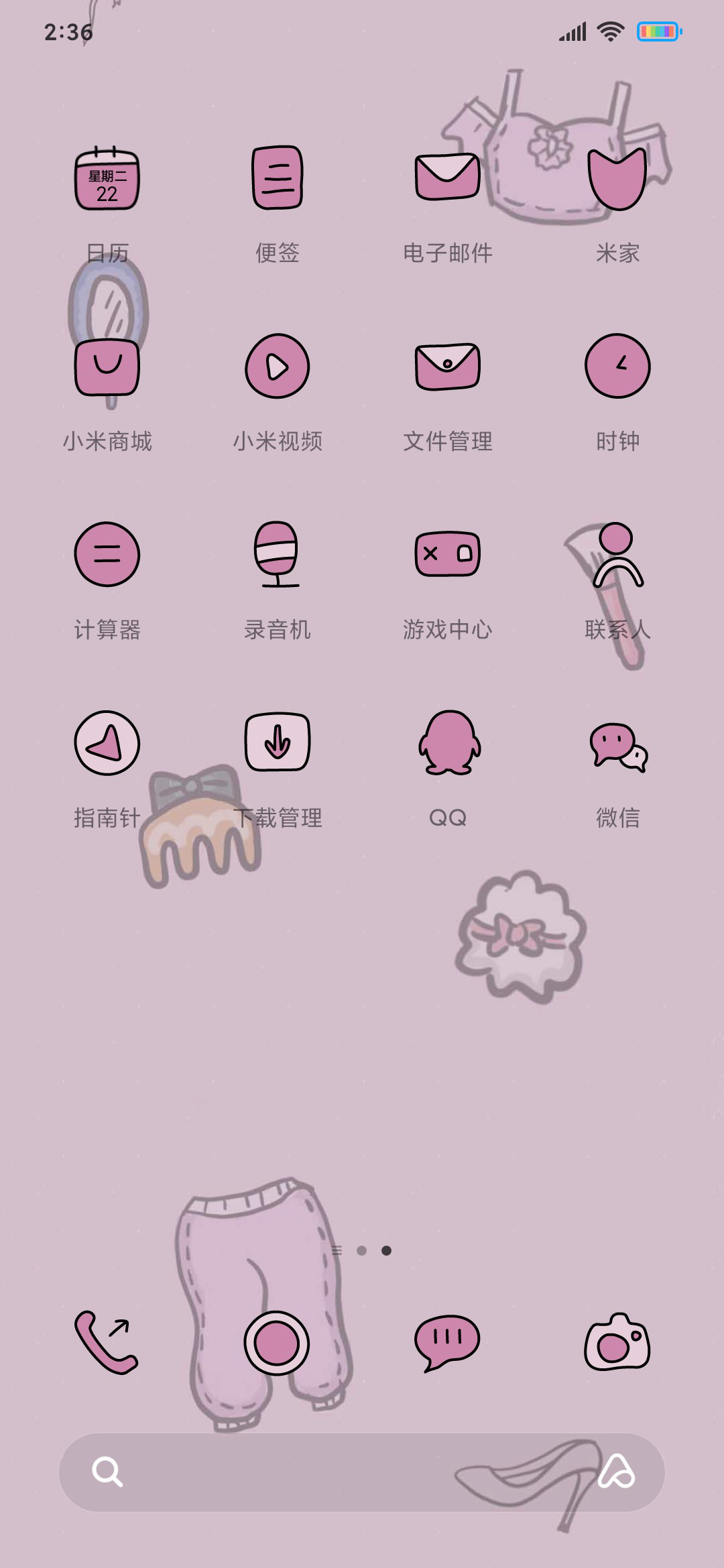Open the messages app in the dock
Image resolution: width=724 pixels, height=1568 pixels.
[447, 1343]
